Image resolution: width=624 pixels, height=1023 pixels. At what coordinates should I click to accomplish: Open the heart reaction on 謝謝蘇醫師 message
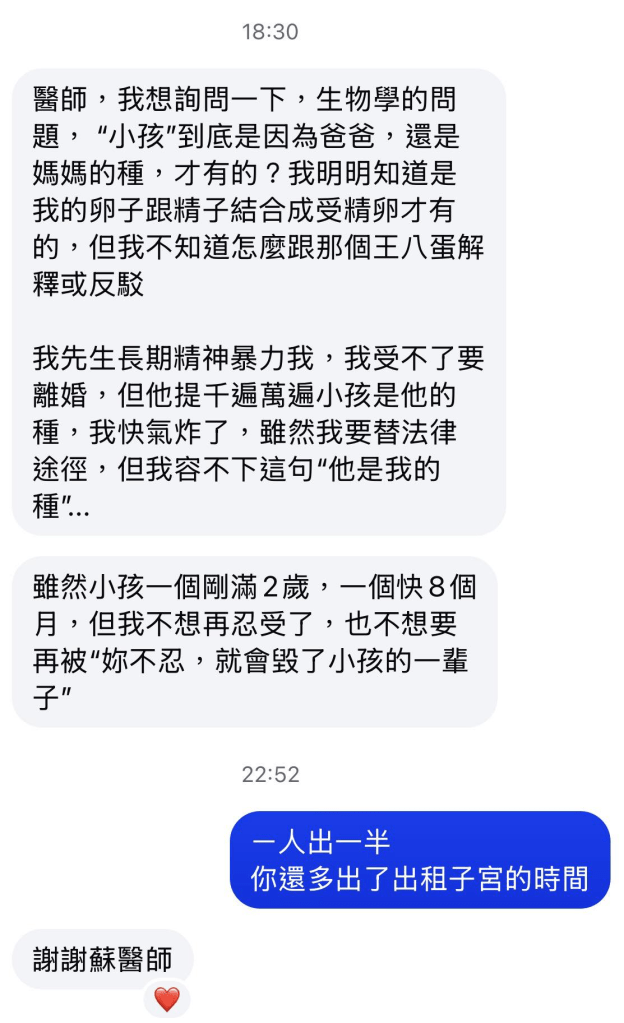(x=167, y=998)
